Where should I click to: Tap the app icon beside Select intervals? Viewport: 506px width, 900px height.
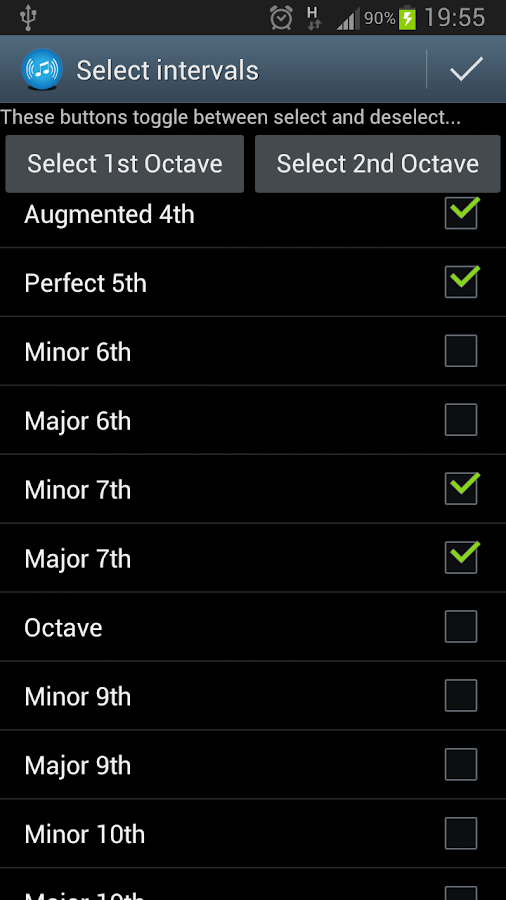(42, 69)
